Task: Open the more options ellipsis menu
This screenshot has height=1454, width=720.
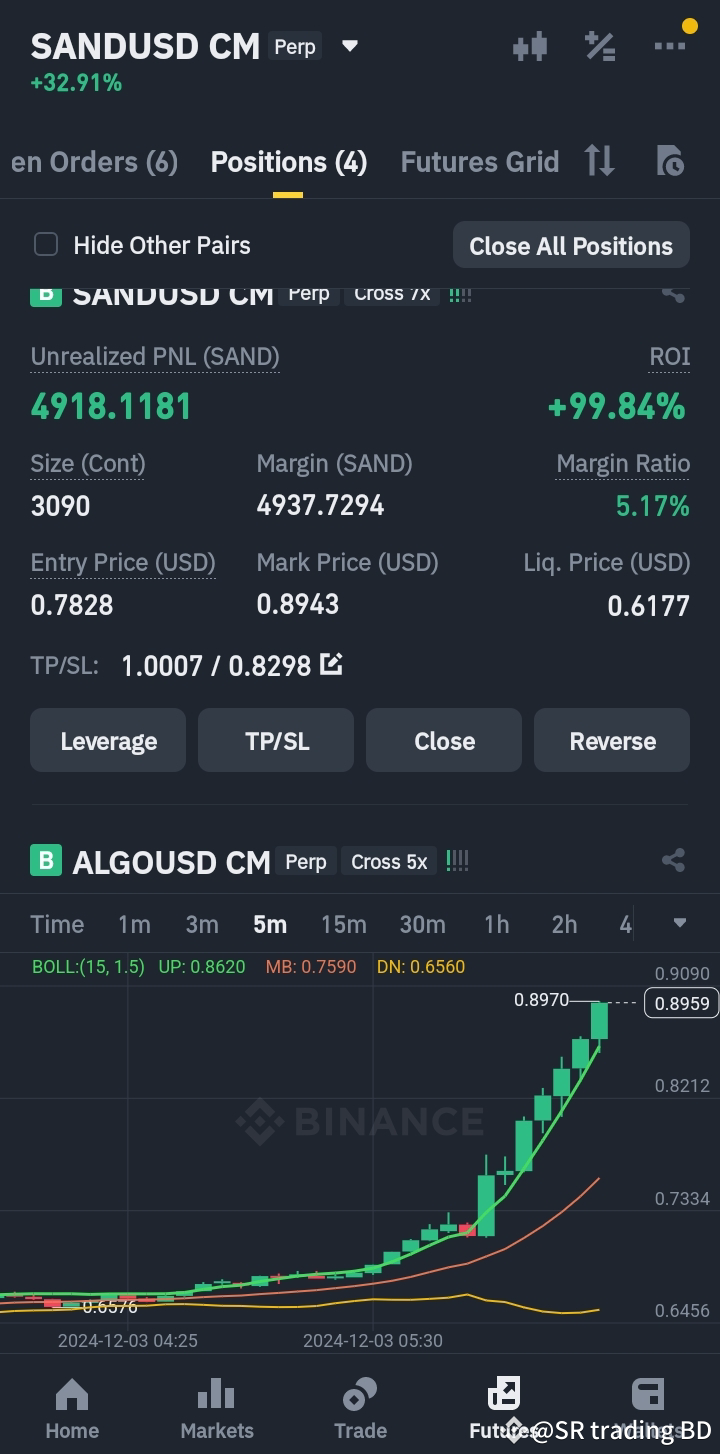Action: point(669,46)
